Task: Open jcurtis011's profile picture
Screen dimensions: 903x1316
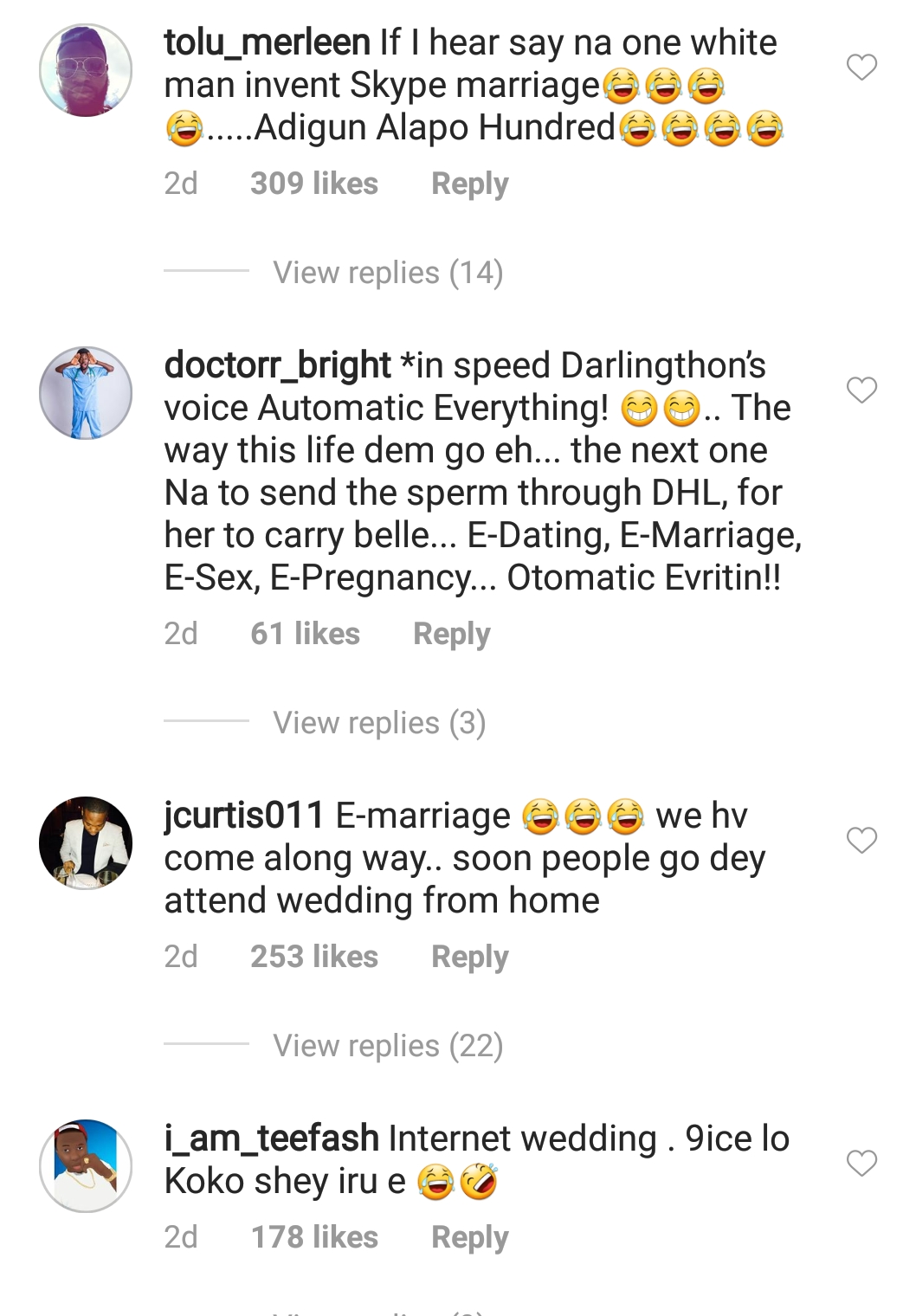Action: coord(86,842)
